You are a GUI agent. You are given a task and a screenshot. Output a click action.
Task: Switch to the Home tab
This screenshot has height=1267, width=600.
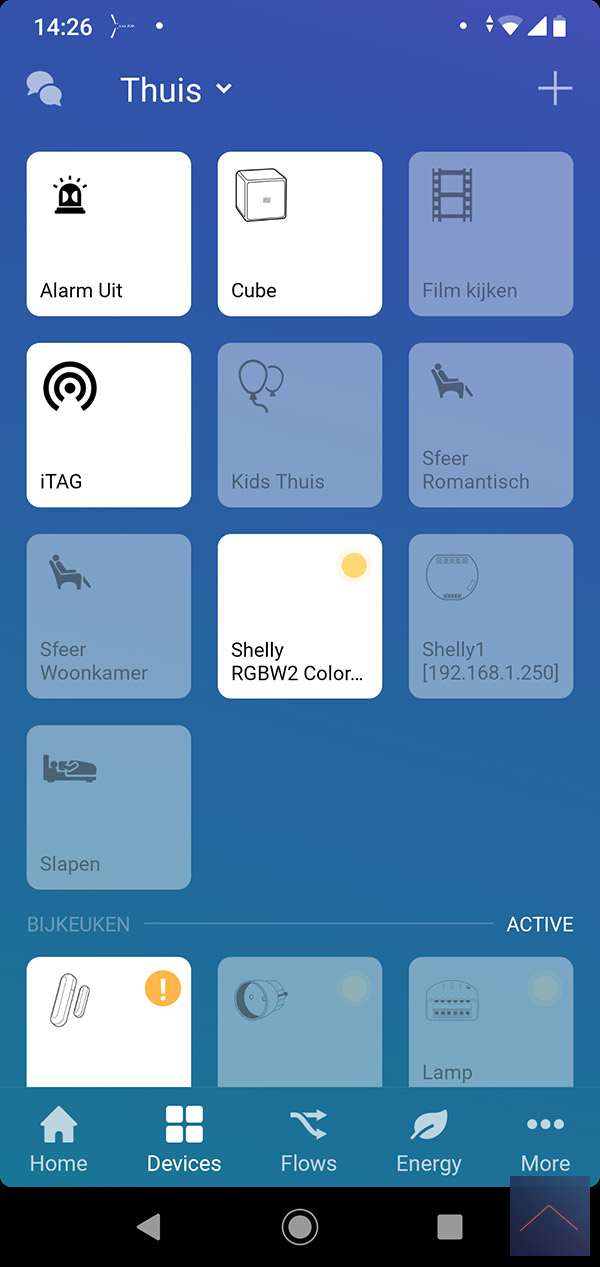[x=59, y=1139]
